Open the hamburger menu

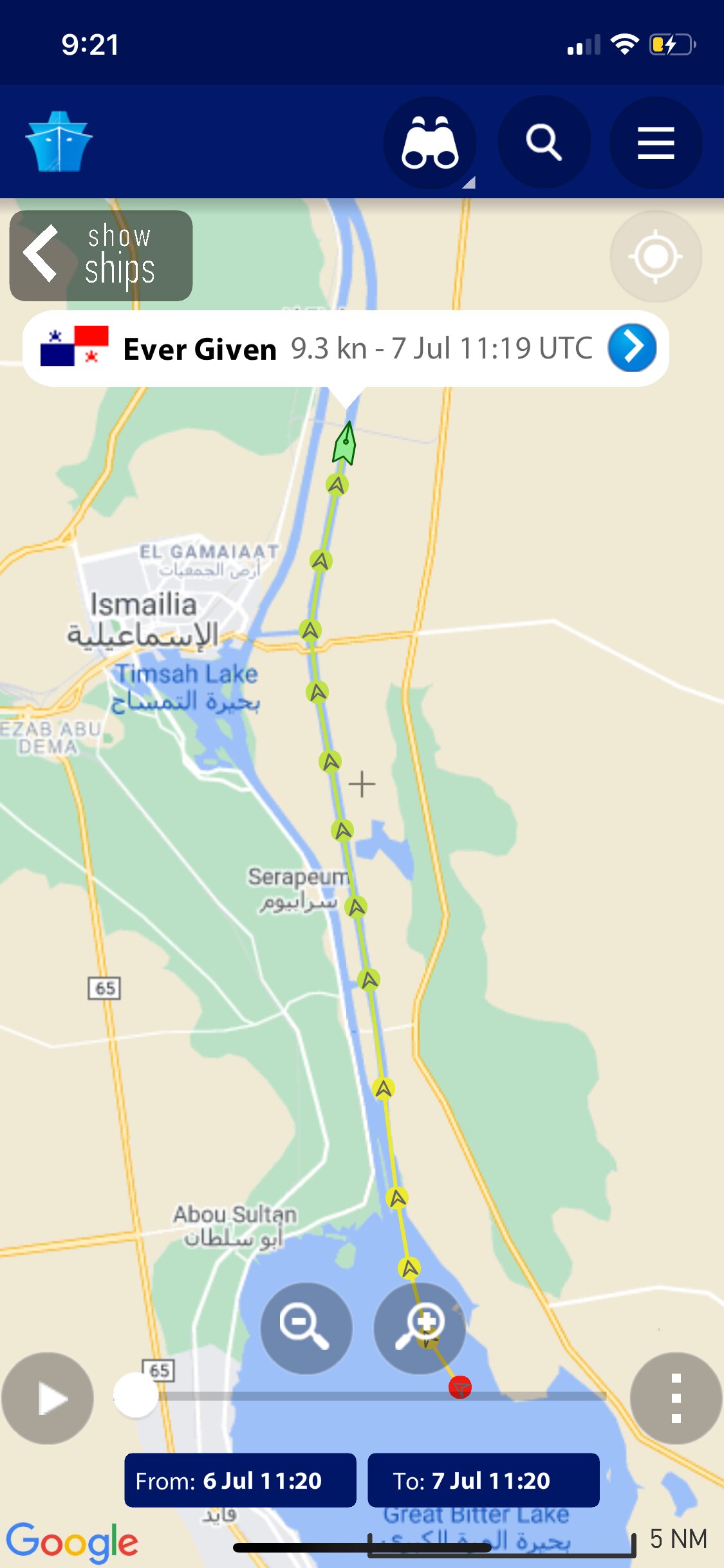coord(655,142)
